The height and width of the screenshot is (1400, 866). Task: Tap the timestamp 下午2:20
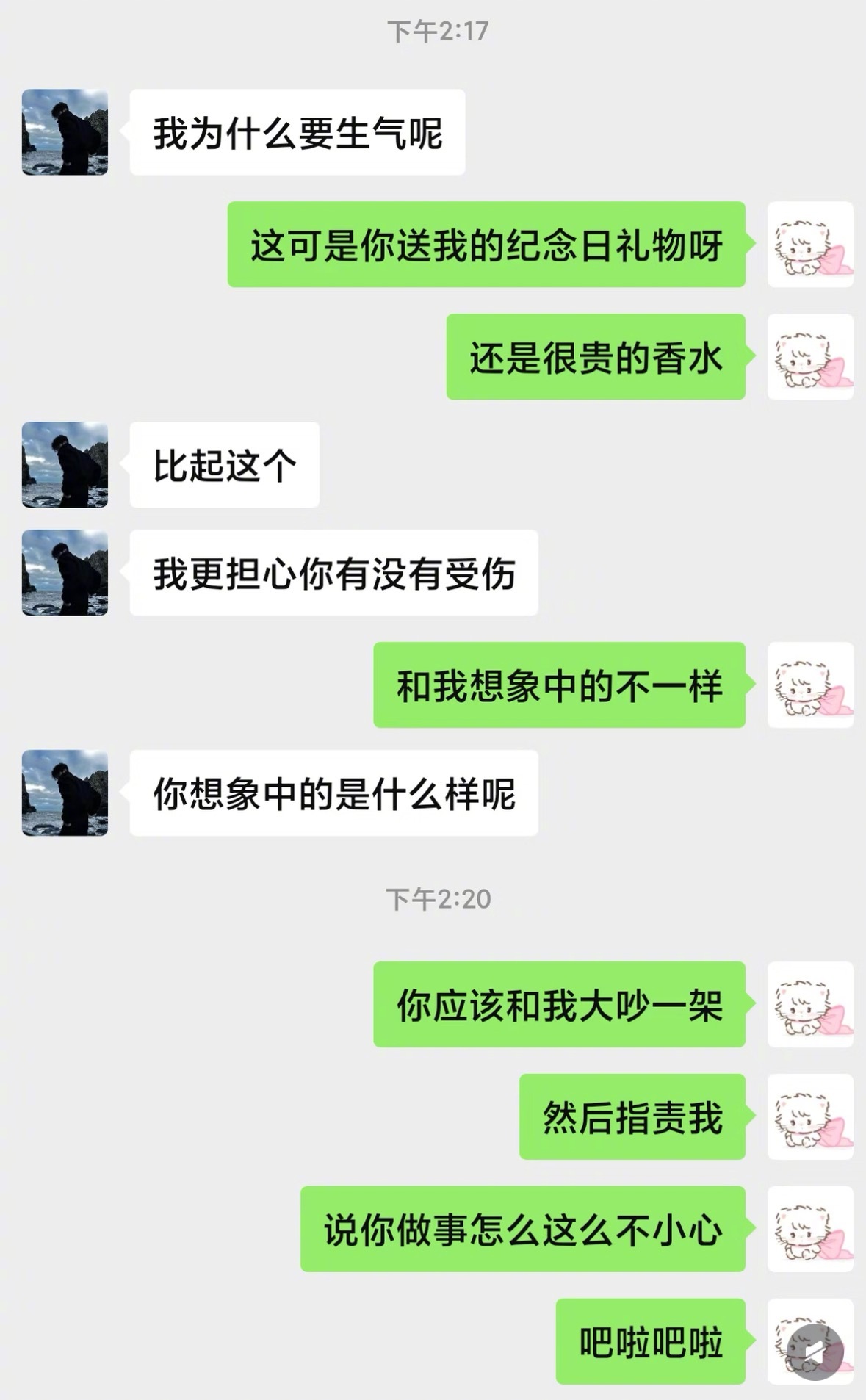click(x=438, y=898)
